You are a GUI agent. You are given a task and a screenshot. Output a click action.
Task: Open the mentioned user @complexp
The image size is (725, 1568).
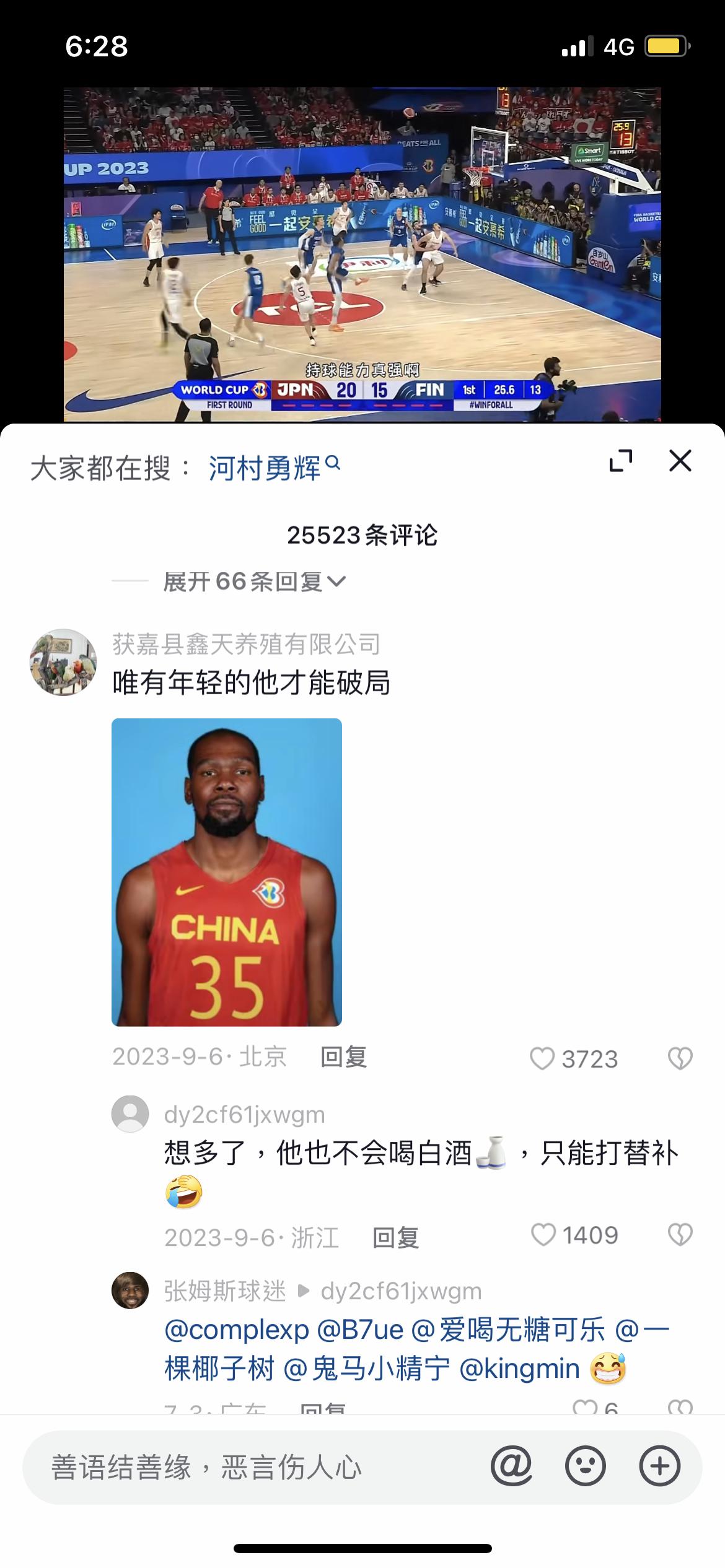pyautogui.click(x=237, y=1330)
